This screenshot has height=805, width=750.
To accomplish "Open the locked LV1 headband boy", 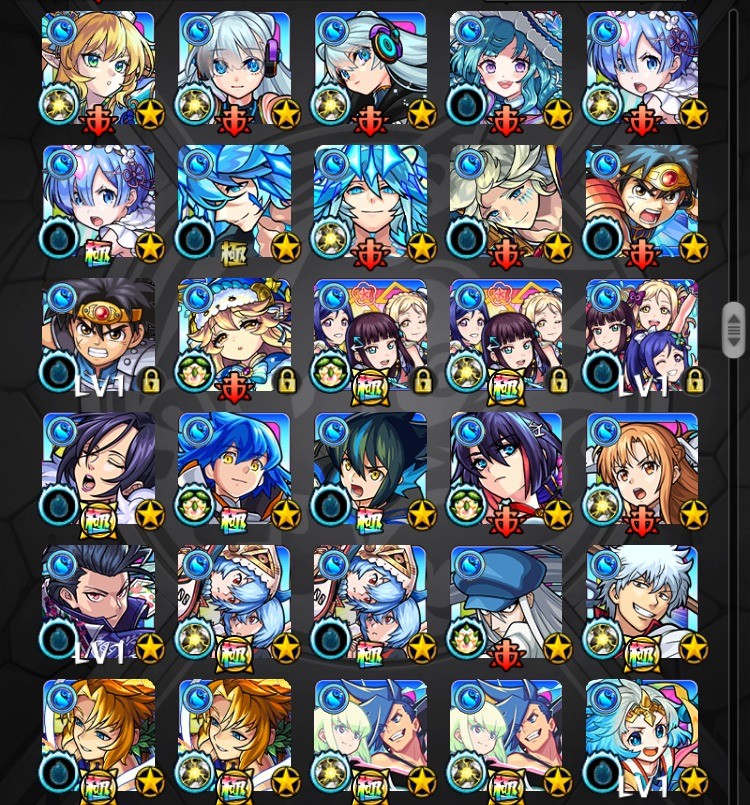I will 98,337.
